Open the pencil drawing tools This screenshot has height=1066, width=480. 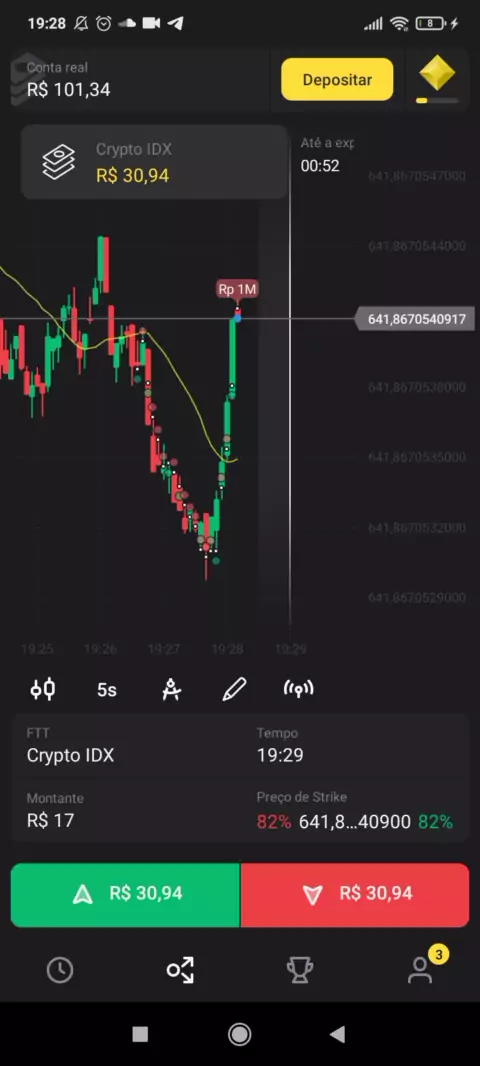click(x=234, y=690)
